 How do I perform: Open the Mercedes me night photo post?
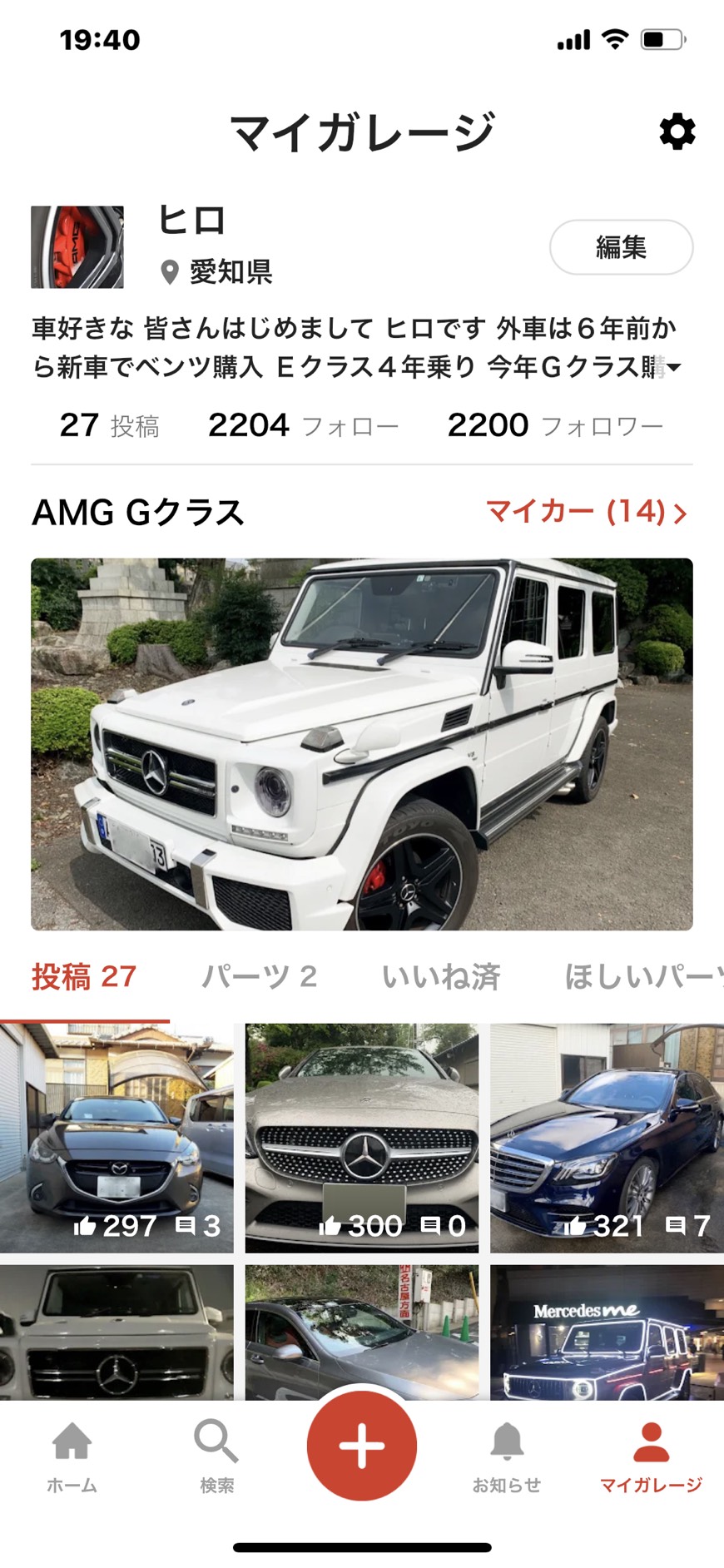click(607, 1332)
